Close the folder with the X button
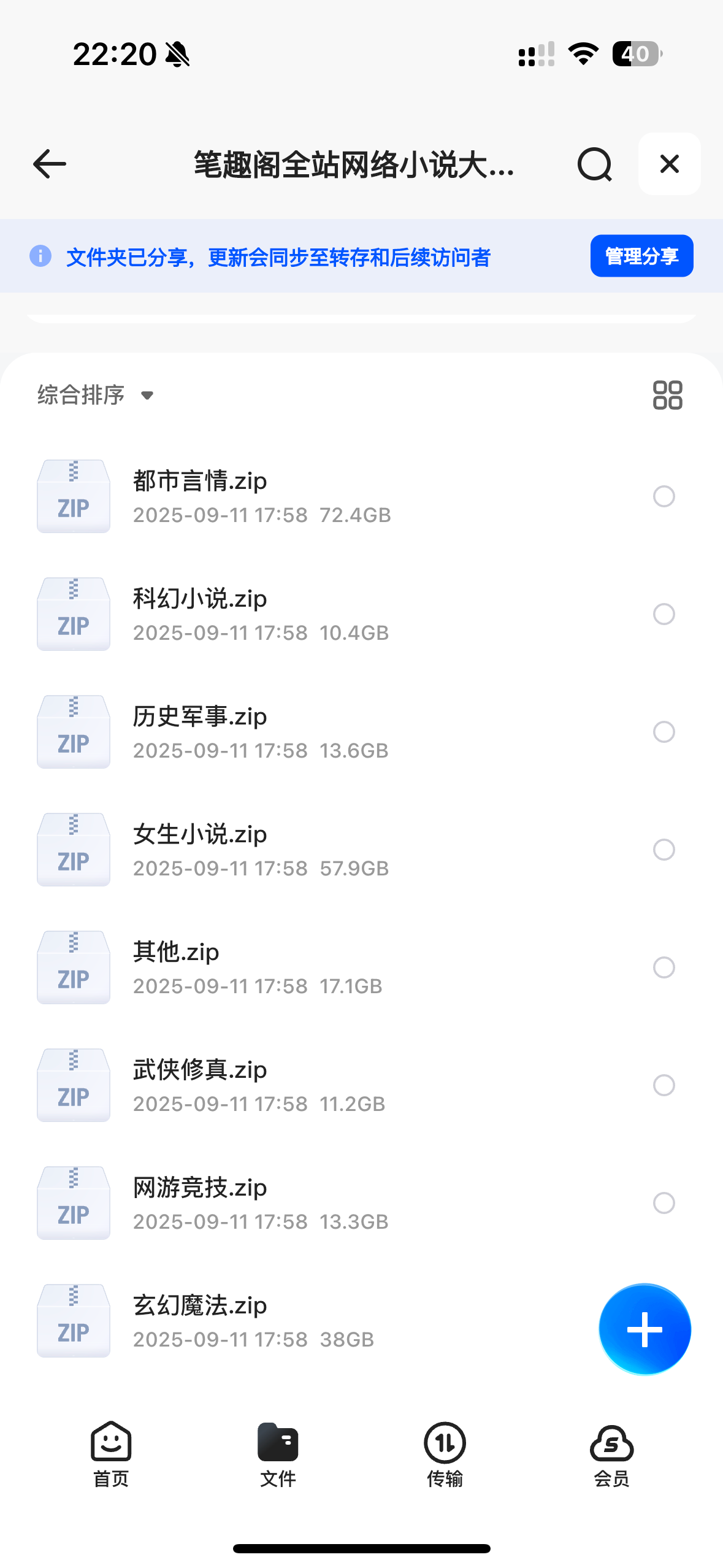723x1568 pixels. tap(669, 164)
